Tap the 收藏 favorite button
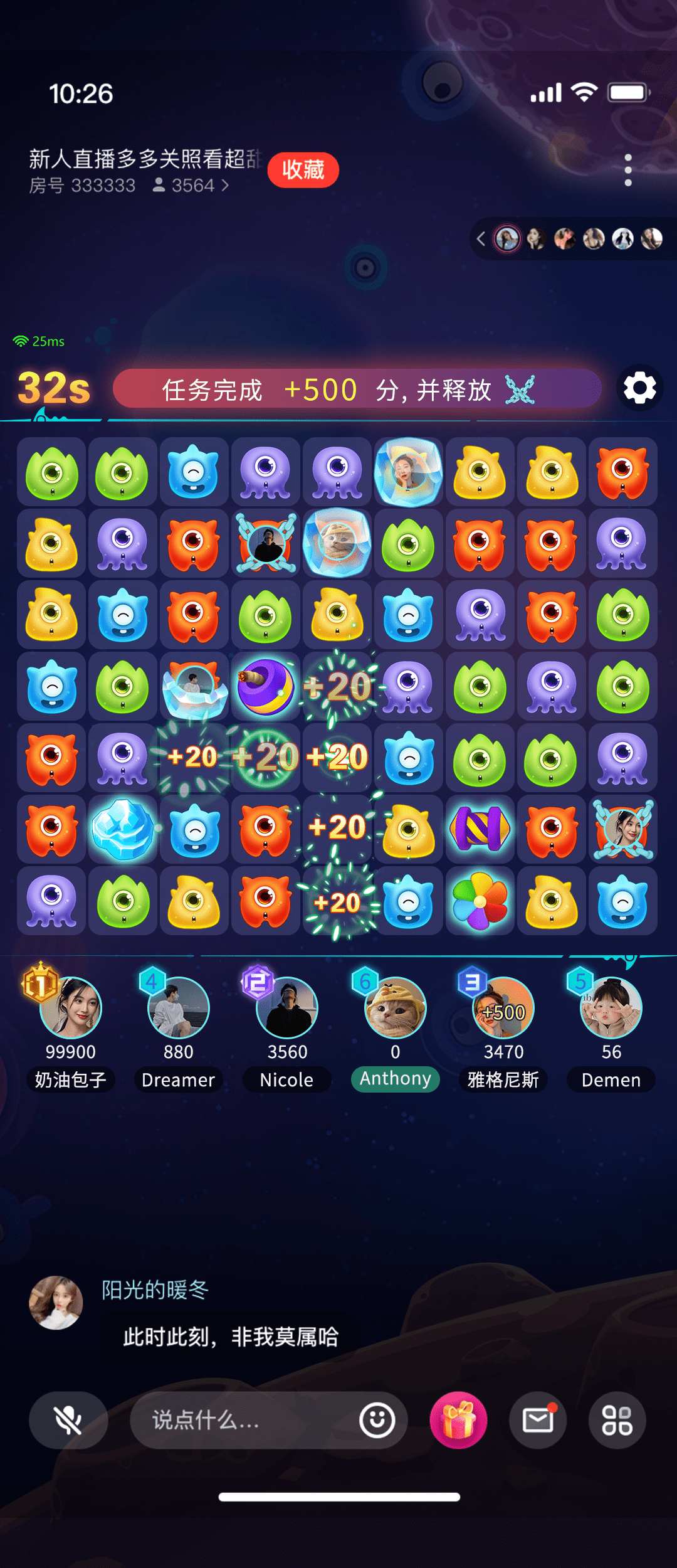This screenshot has width=677, height=1568. pos(303,170)
